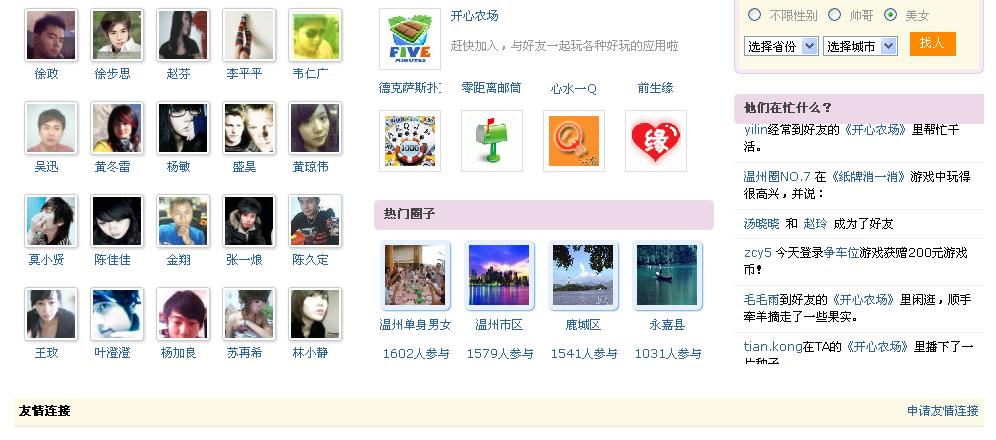
Task: Open the 争车位 game link
Action: (x=841, y=253)
